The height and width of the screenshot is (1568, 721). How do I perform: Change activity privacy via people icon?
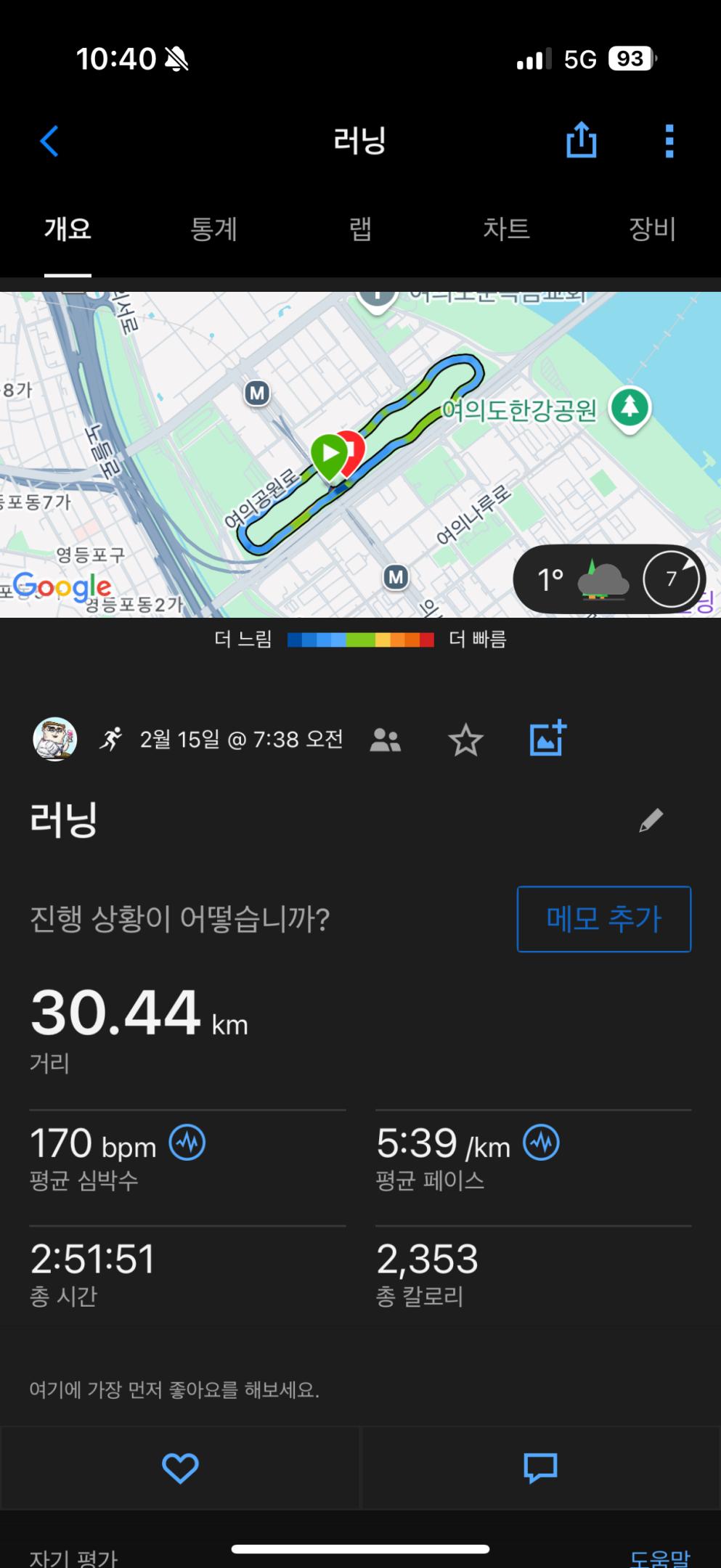point(385,740)
